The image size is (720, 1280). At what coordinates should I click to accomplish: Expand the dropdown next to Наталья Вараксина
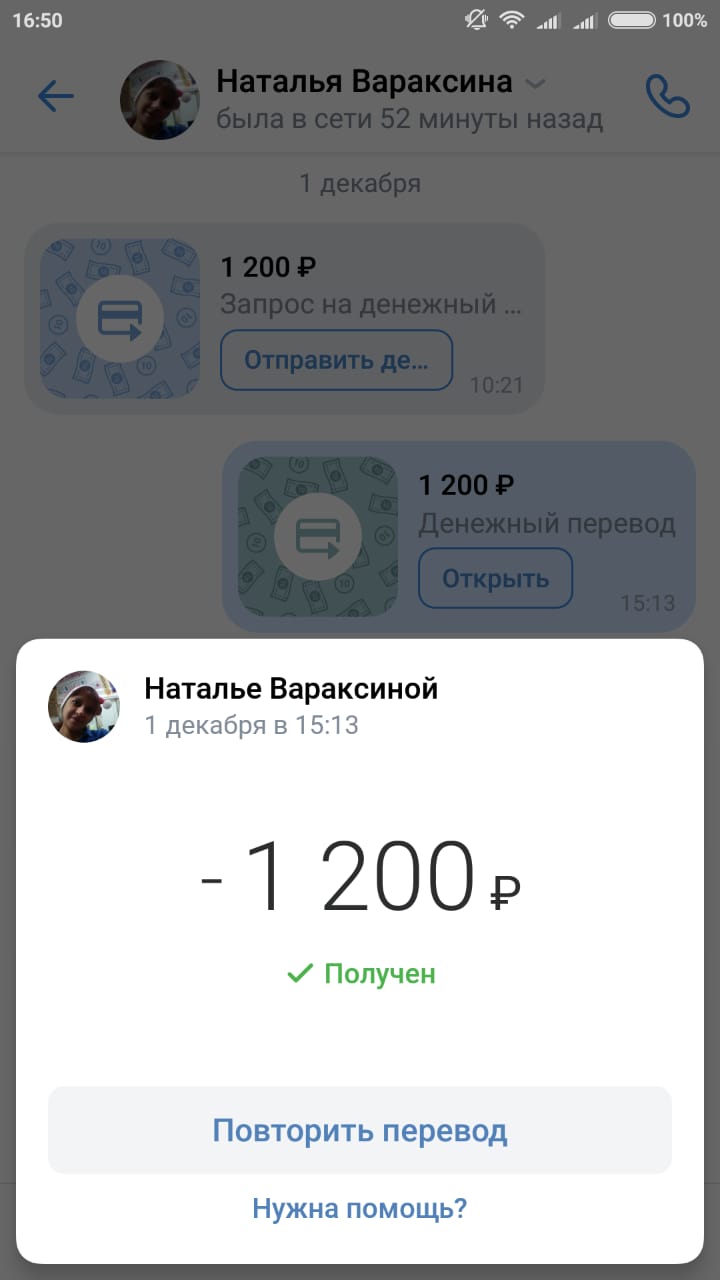click(537, 82)
